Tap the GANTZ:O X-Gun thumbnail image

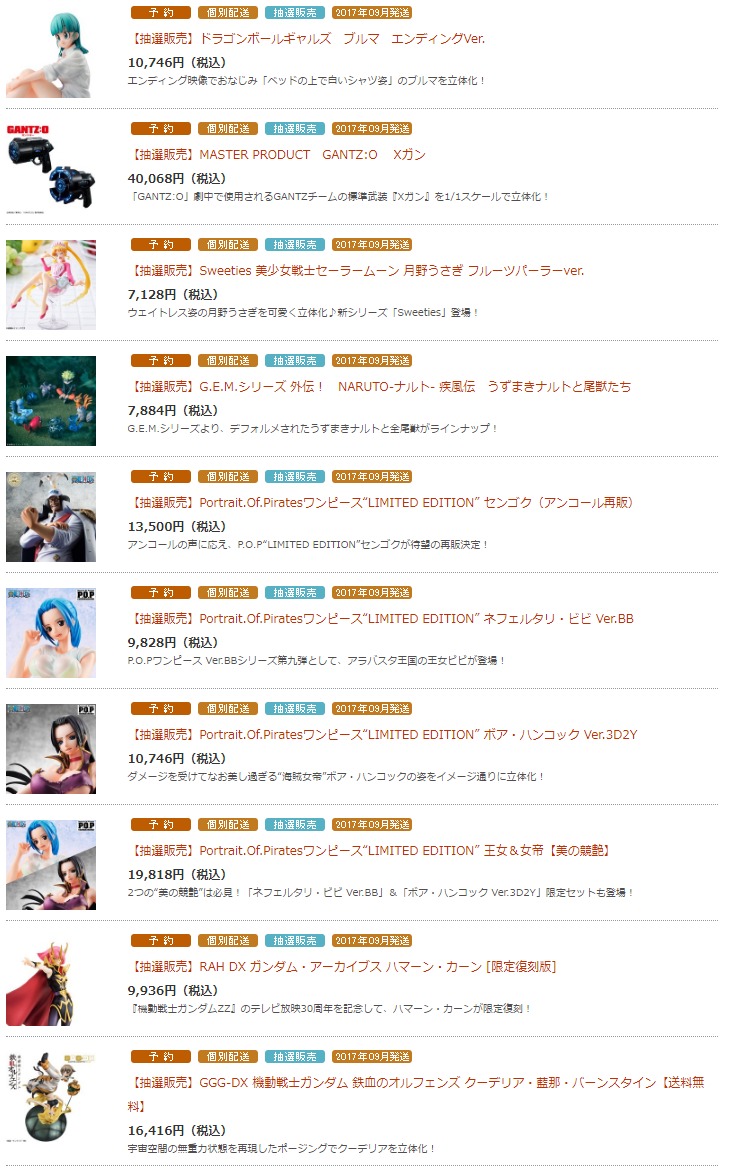tap(50, 168)
